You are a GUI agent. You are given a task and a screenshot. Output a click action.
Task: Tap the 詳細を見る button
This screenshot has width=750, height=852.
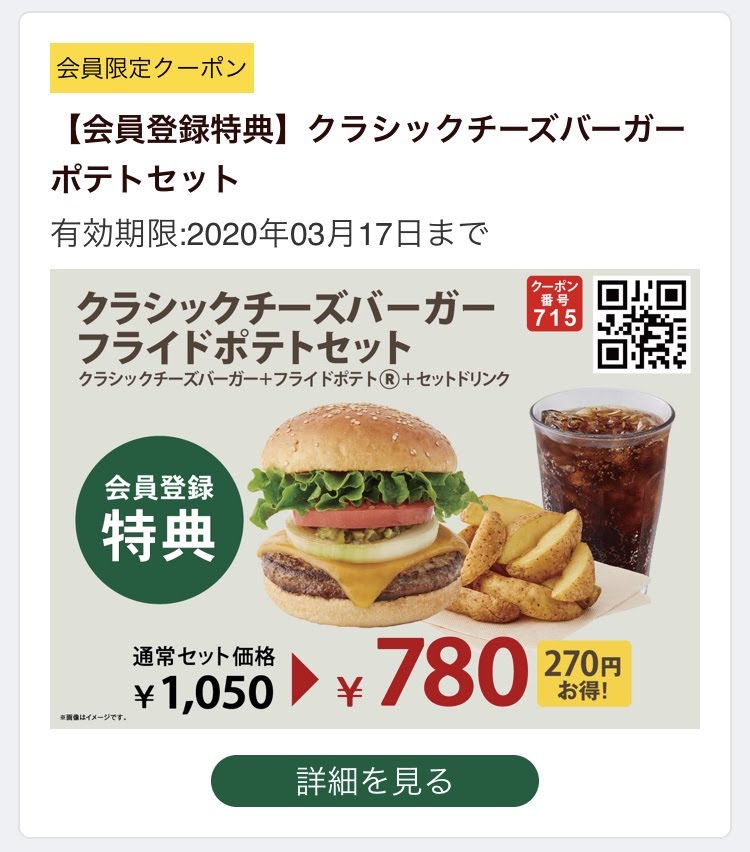pyautogui.click(x=375, y=781)
